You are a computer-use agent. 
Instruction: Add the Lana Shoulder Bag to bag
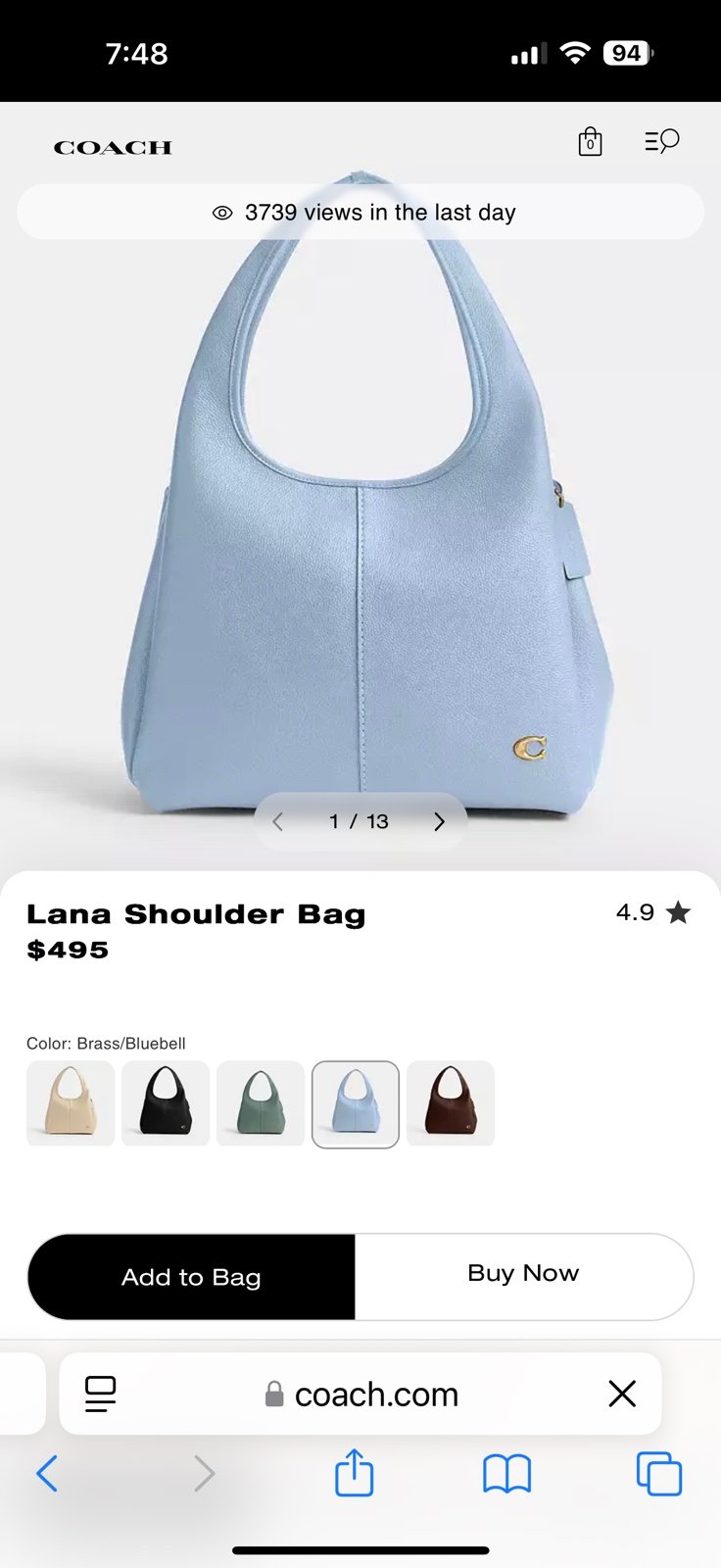pyautogui.click(x=191, y=1277)
